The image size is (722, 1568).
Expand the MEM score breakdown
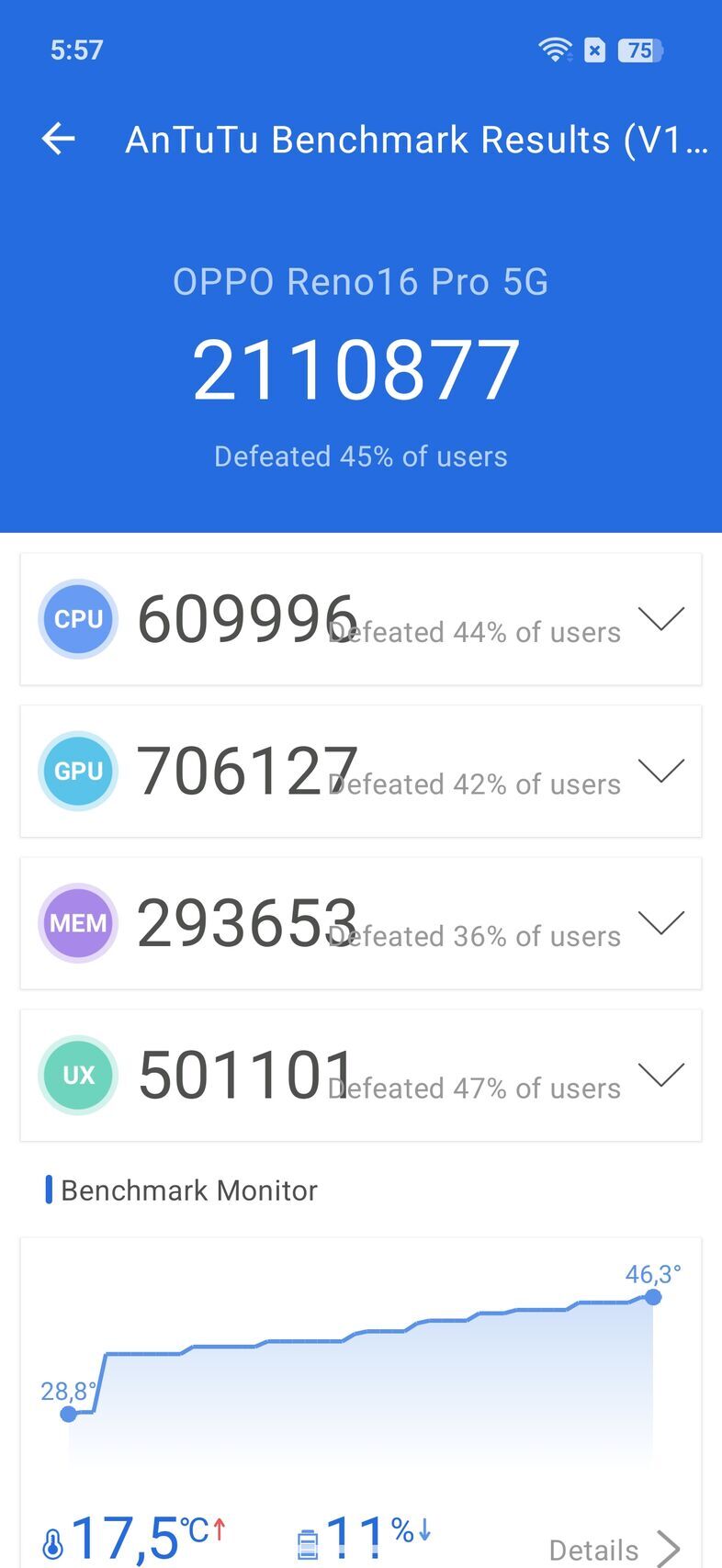tap(661, 922)
